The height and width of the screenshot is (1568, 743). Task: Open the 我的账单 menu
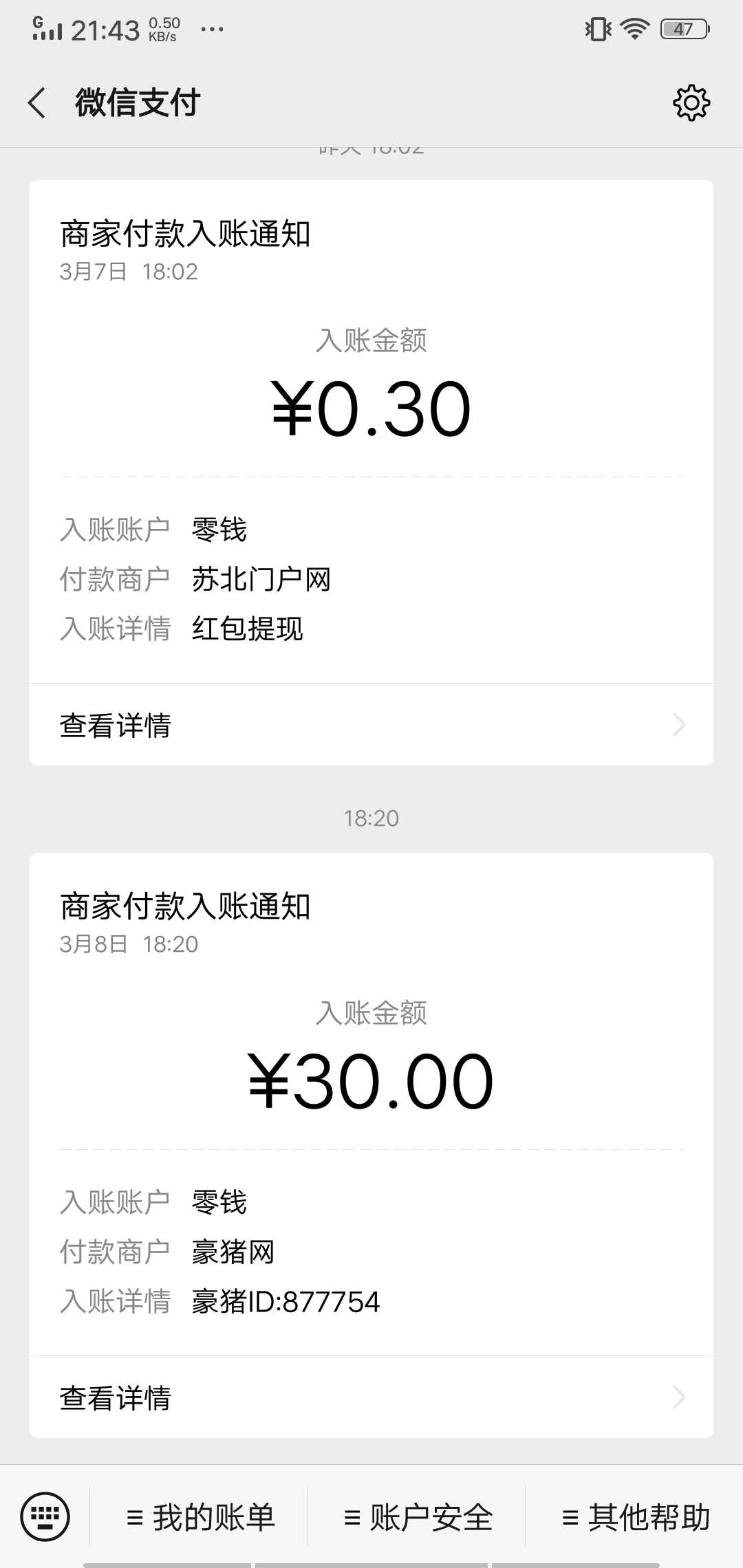point(200,1517)
